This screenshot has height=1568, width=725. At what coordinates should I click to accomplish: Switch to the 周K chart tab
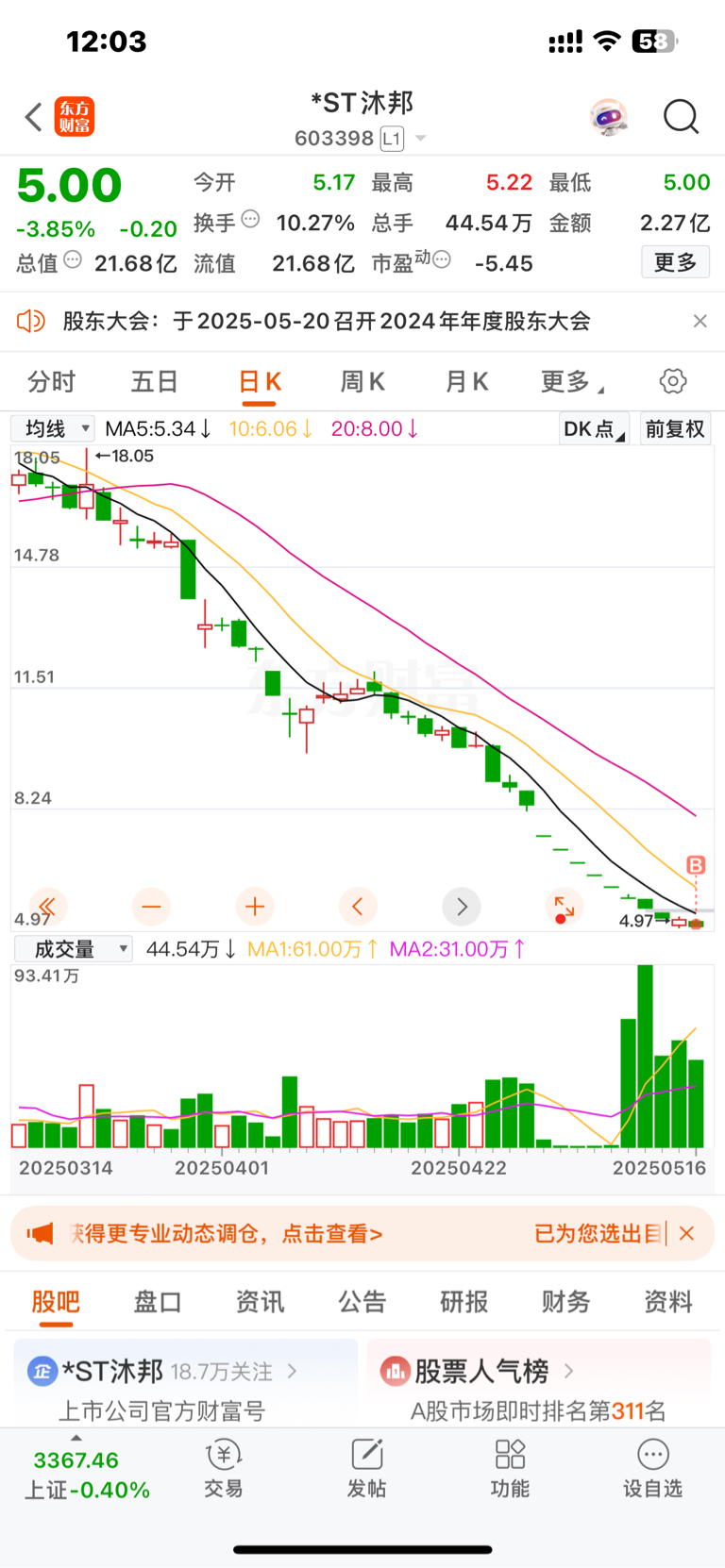362,381
